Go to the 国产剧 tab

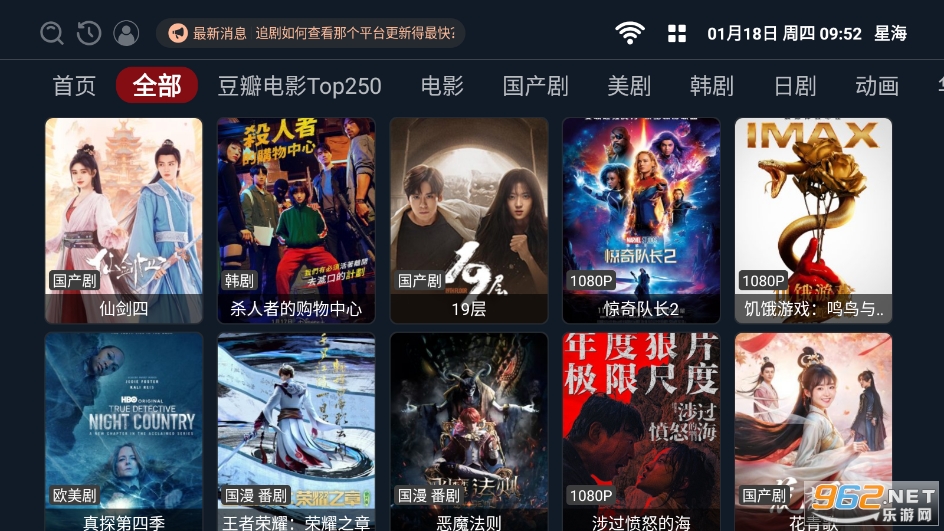(x=535, y=86)
